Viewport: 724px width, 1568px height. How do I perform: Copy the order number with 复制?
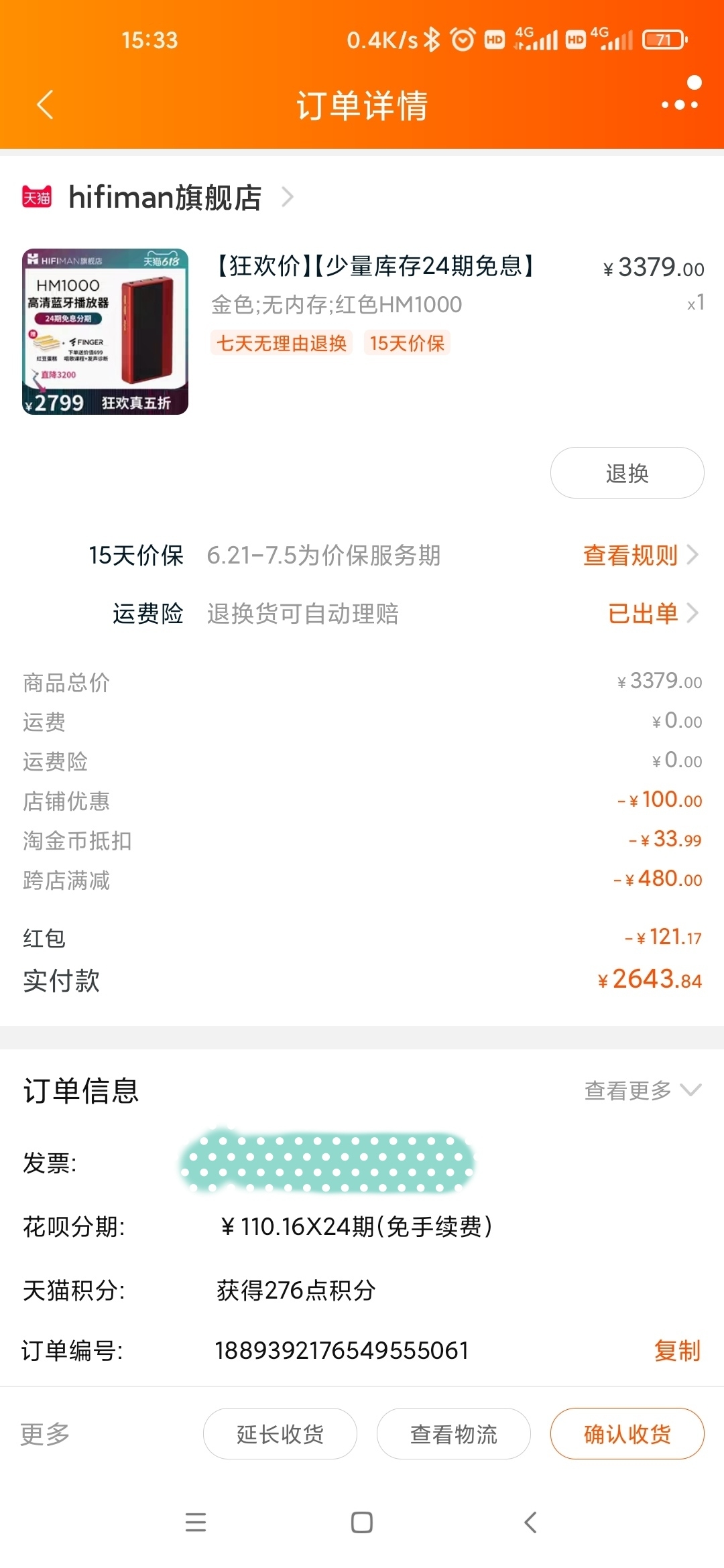[x=677, y=1350]
